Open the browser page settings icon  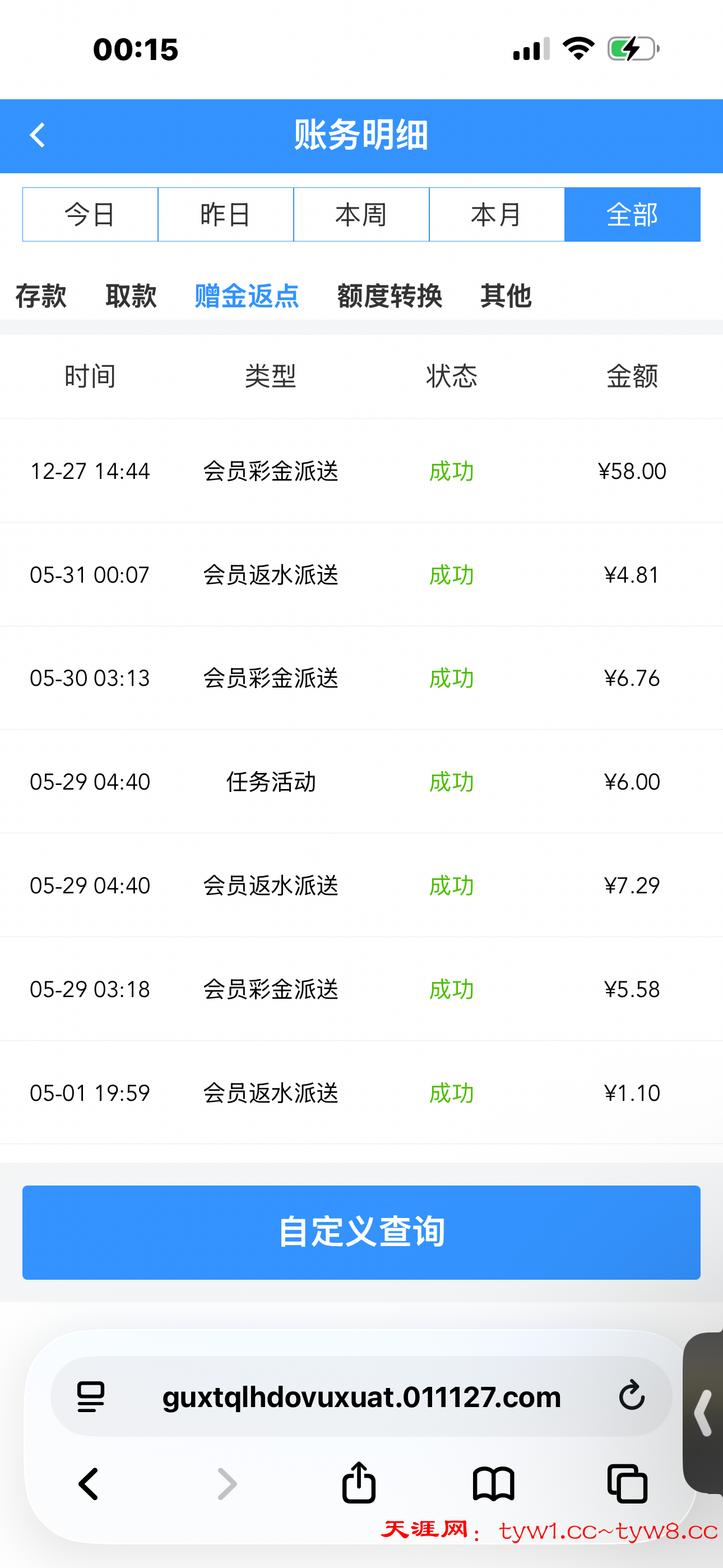(91, 1396)
